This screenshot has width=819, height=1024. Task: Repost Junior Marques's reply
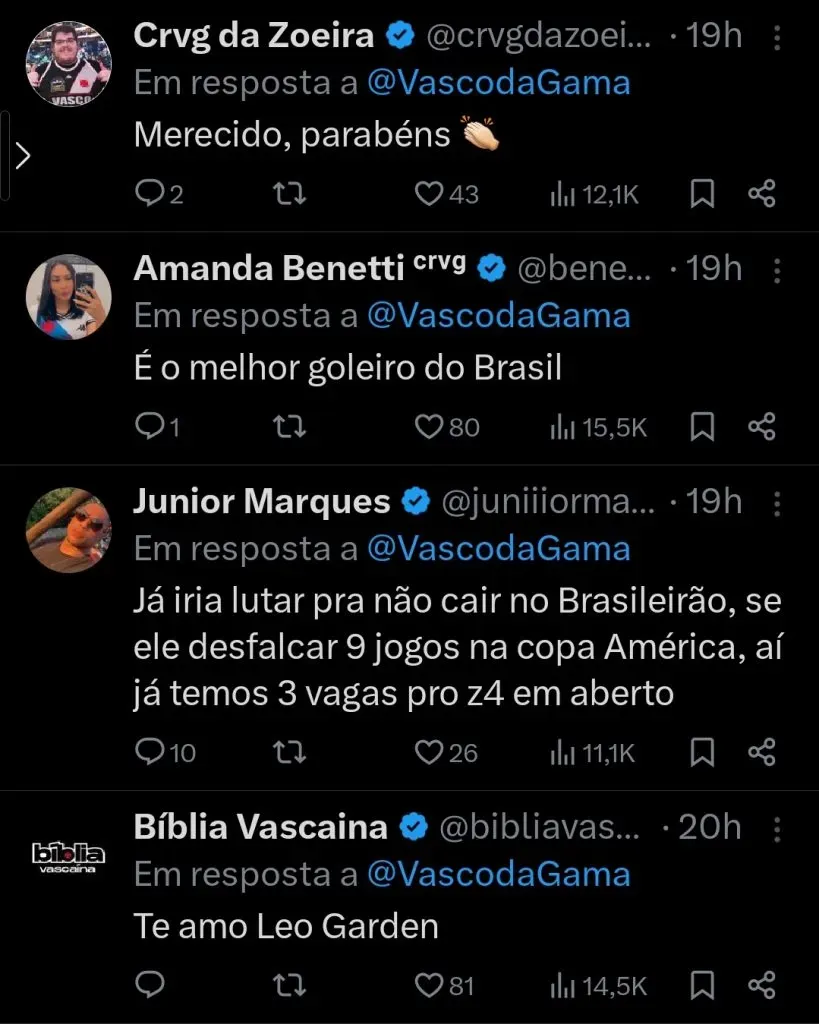tap(290, 752)
